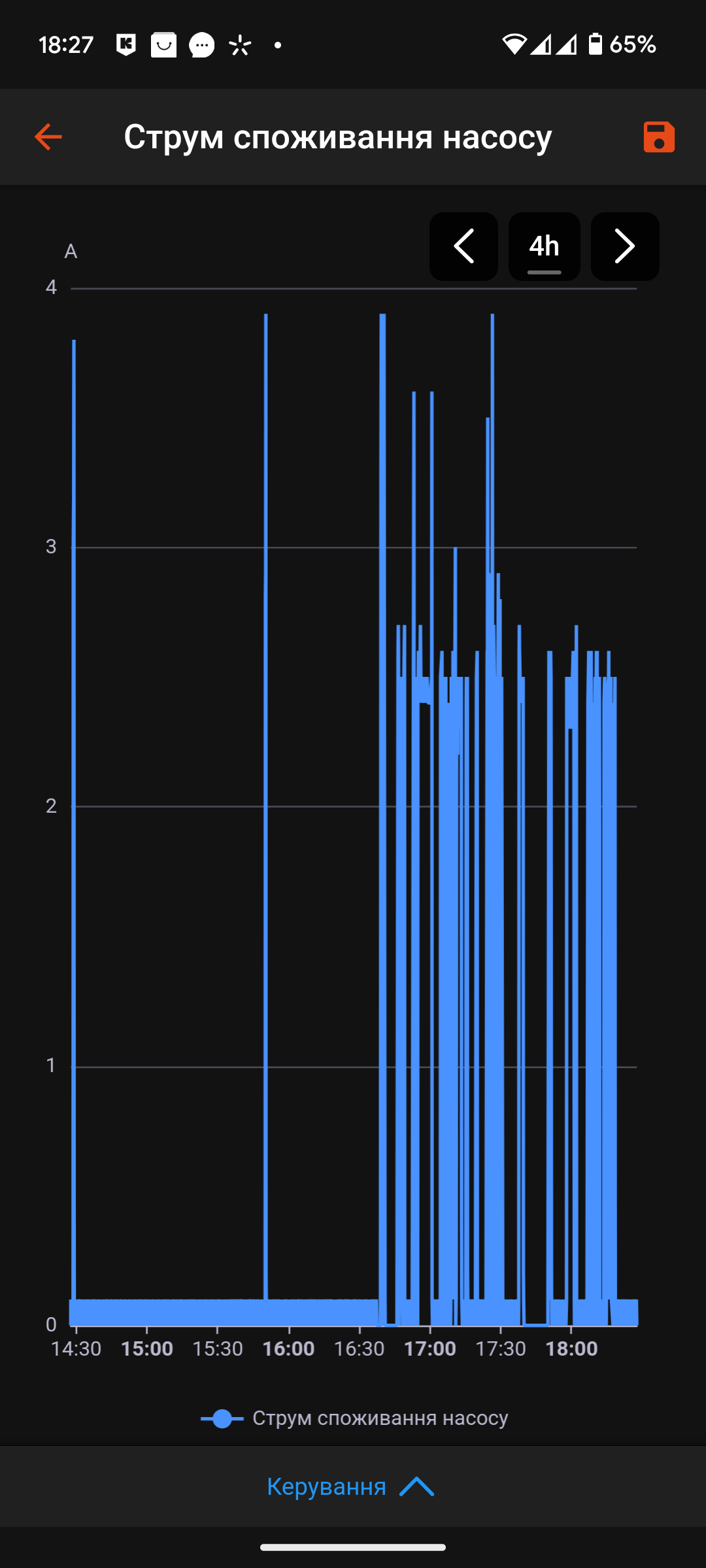Screen dimensions: 706x1568
Task: Go back using the orange arrow
Action: (x=48, y=137)
